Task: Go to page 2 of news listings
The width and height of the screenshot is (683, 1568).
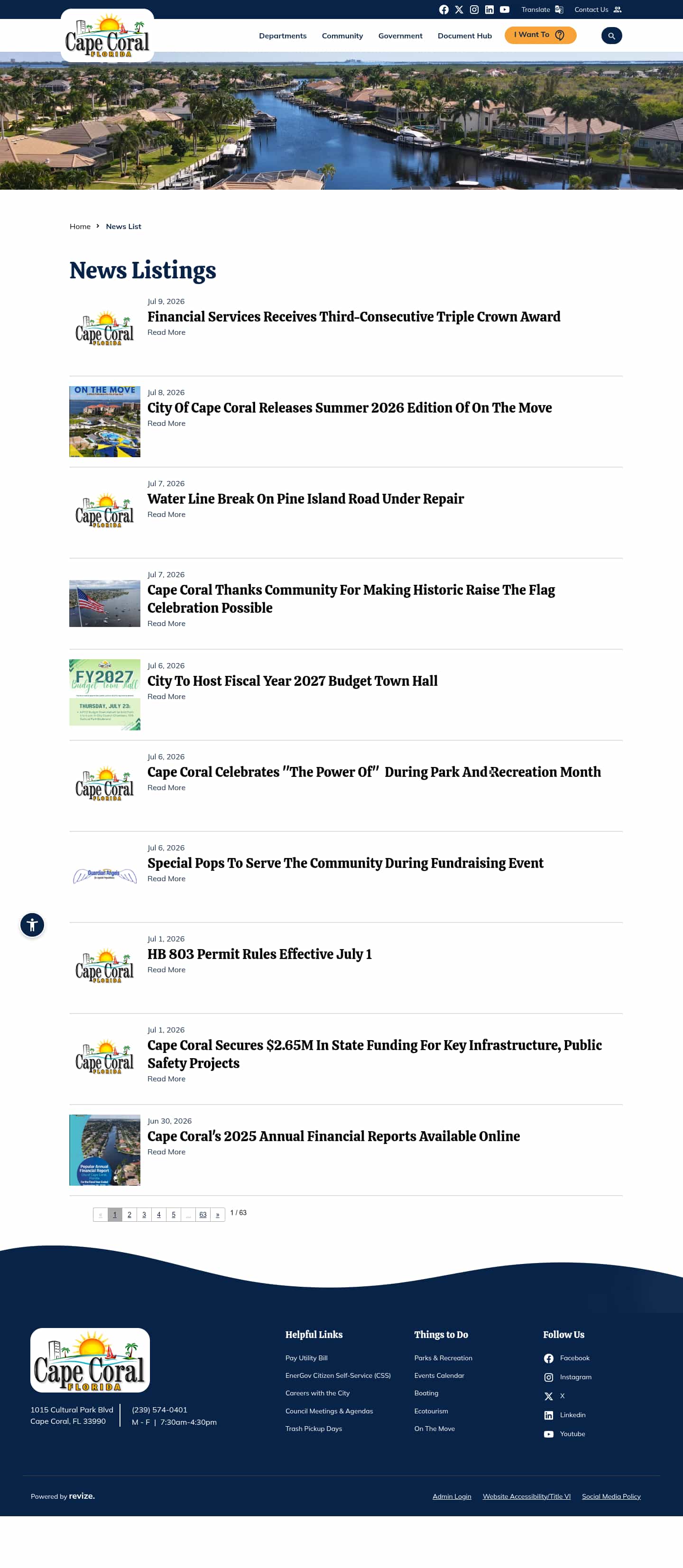Action: coord(129,1214)
